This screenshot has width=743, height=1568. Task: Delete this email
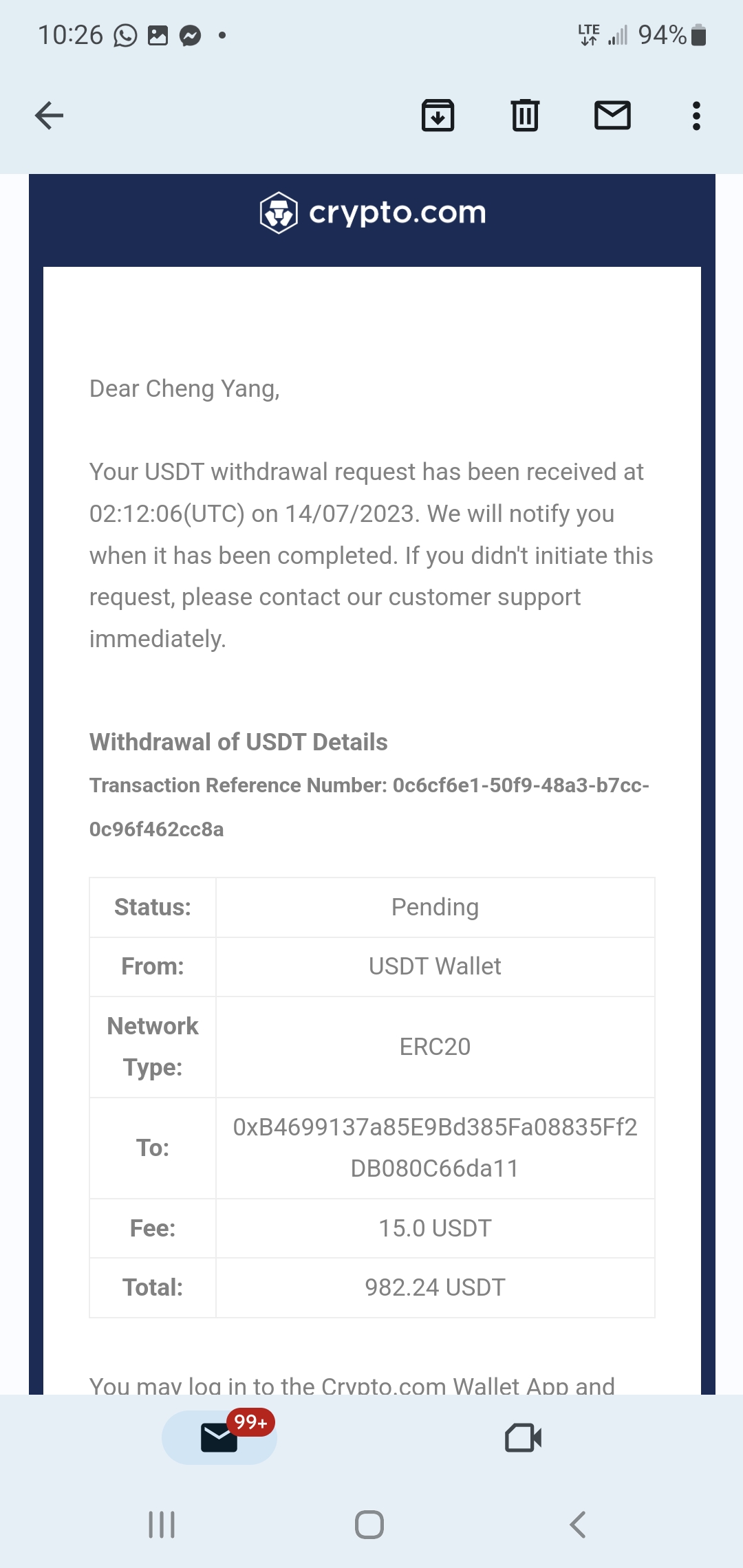click(x=525, y=116)
